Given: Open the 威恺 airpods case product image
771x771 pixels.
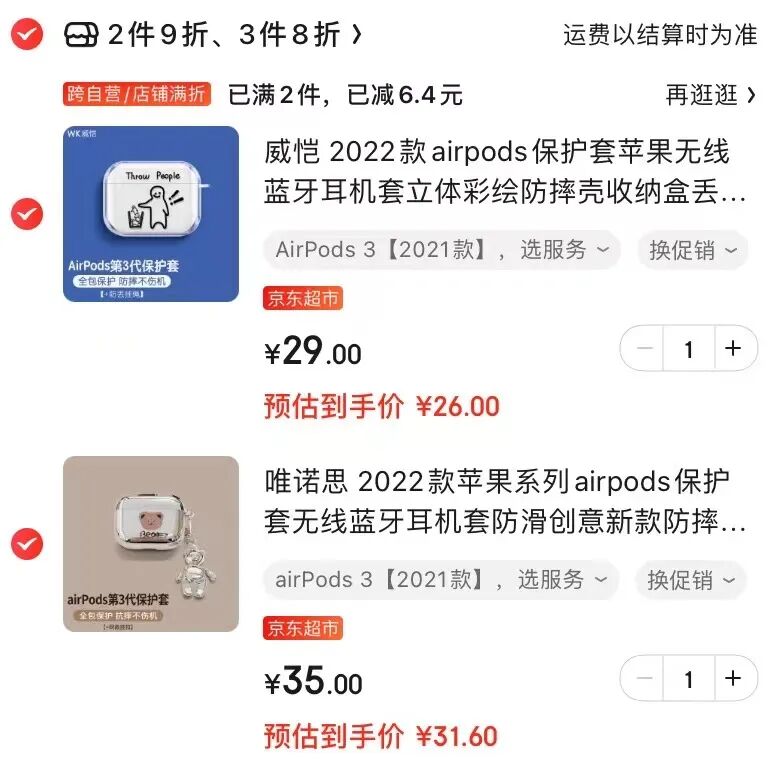Looking at the screenshot, I should [151, 214].
